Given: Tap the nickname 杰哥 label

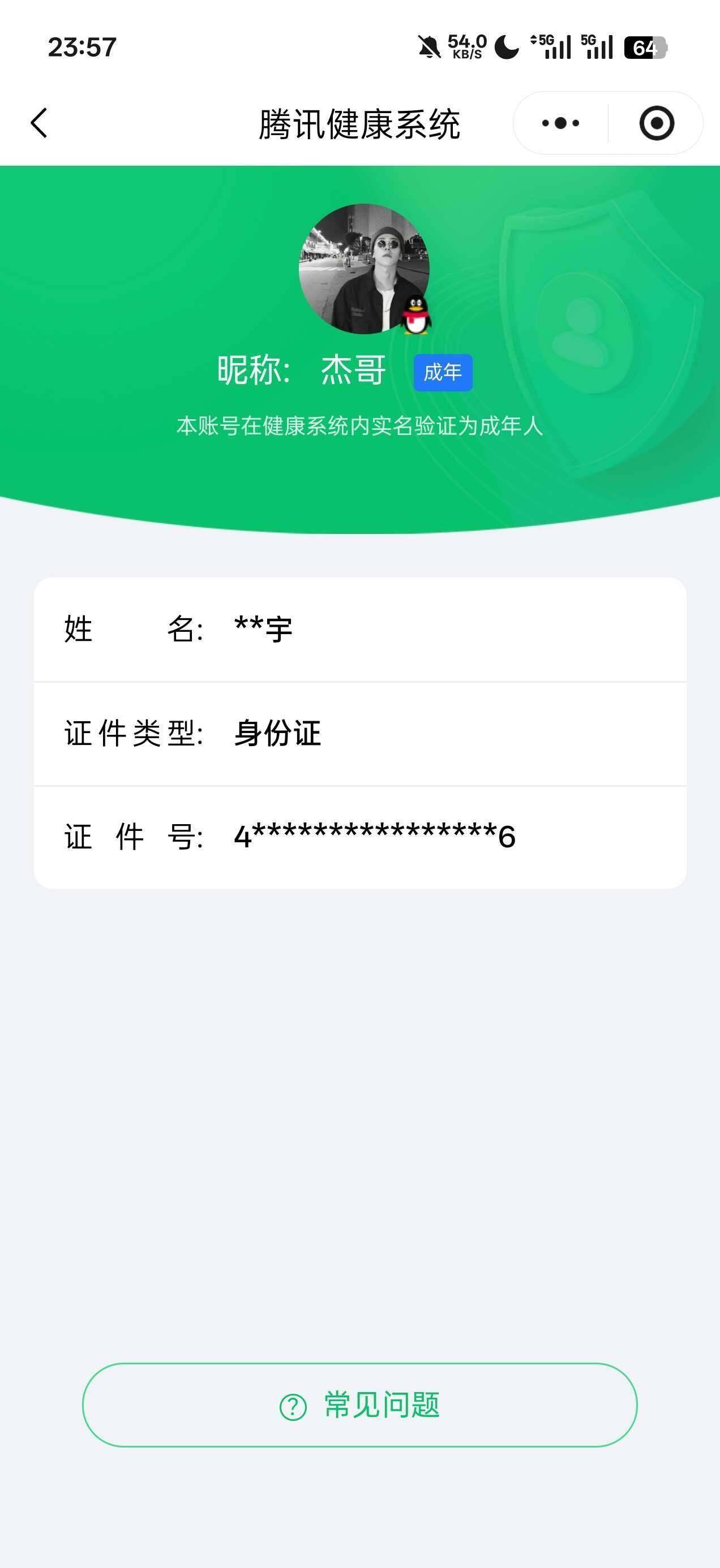Looking at the screenshot, I should [x=354, y=372].
